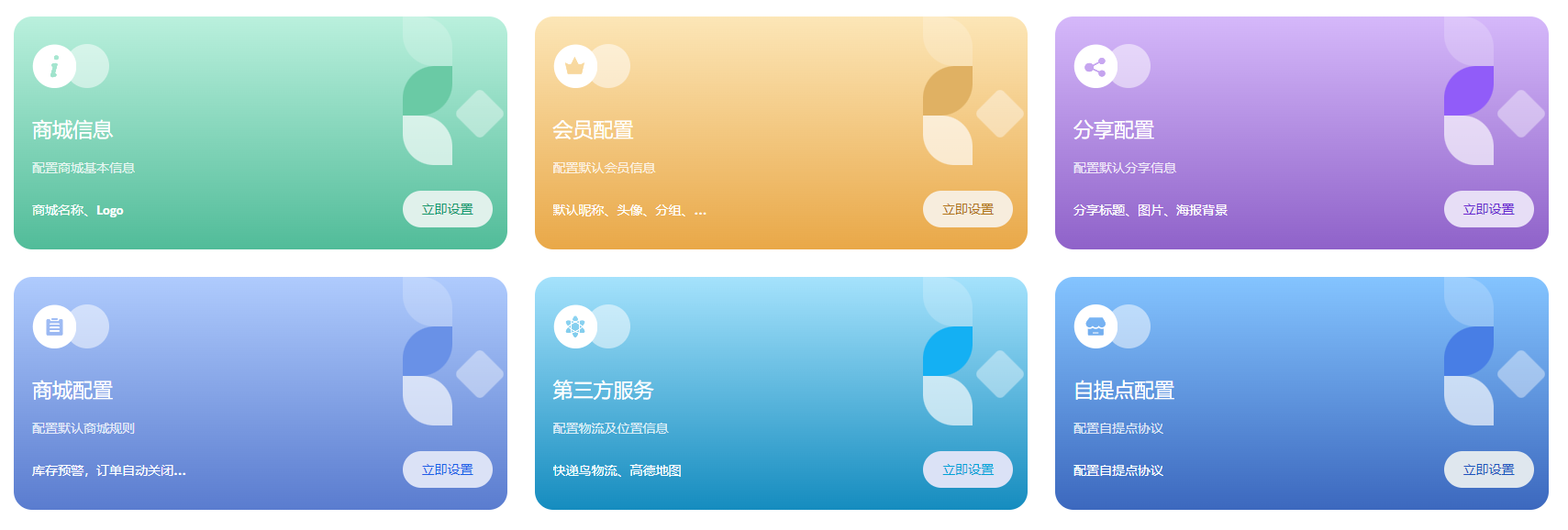Open 立即设置 for 第三方服务
The width and height of the screenshot is (1568, 530).
[967, 469]
